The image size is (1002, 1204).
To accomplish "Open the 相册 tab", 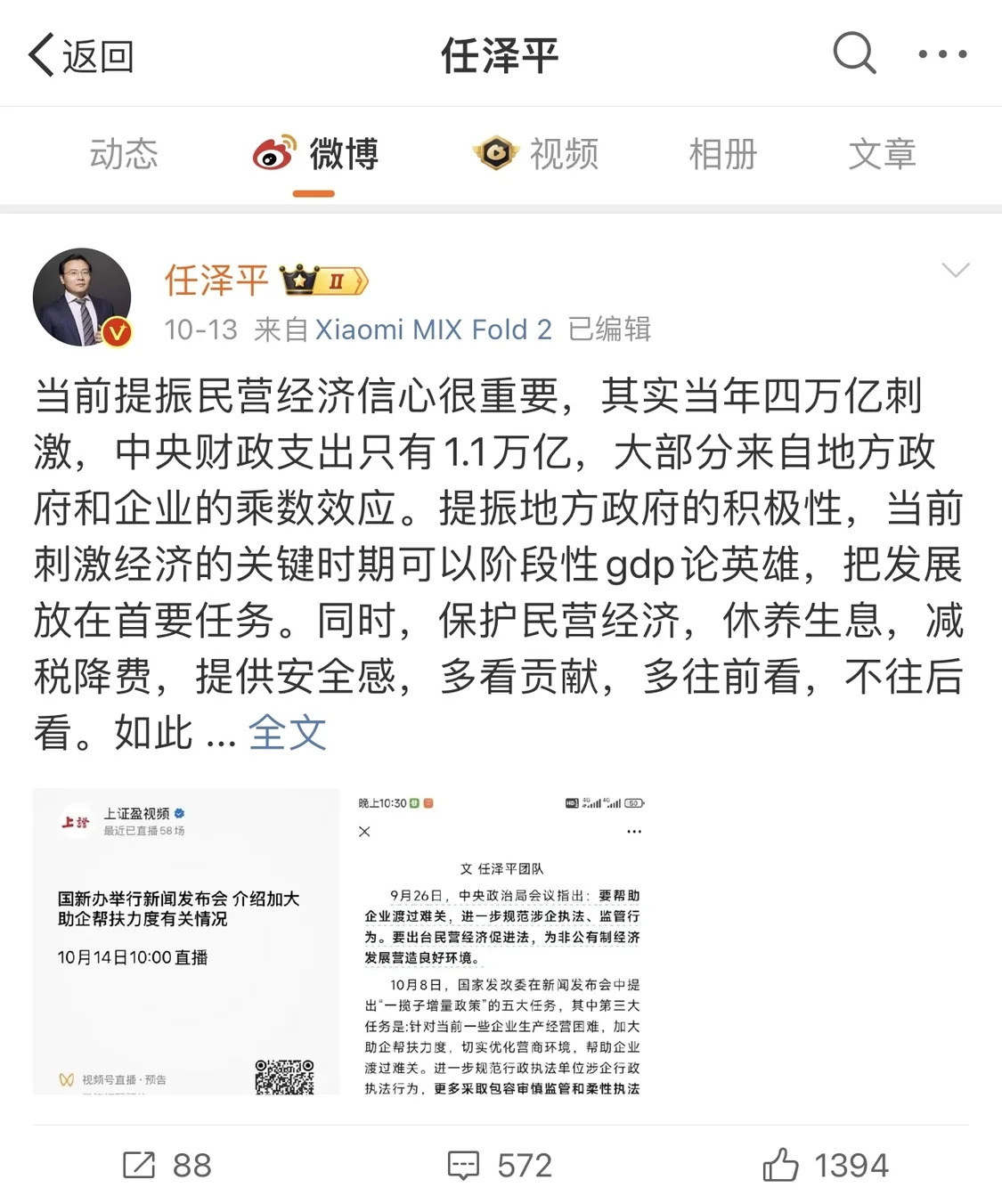I will tap(722, 154).
